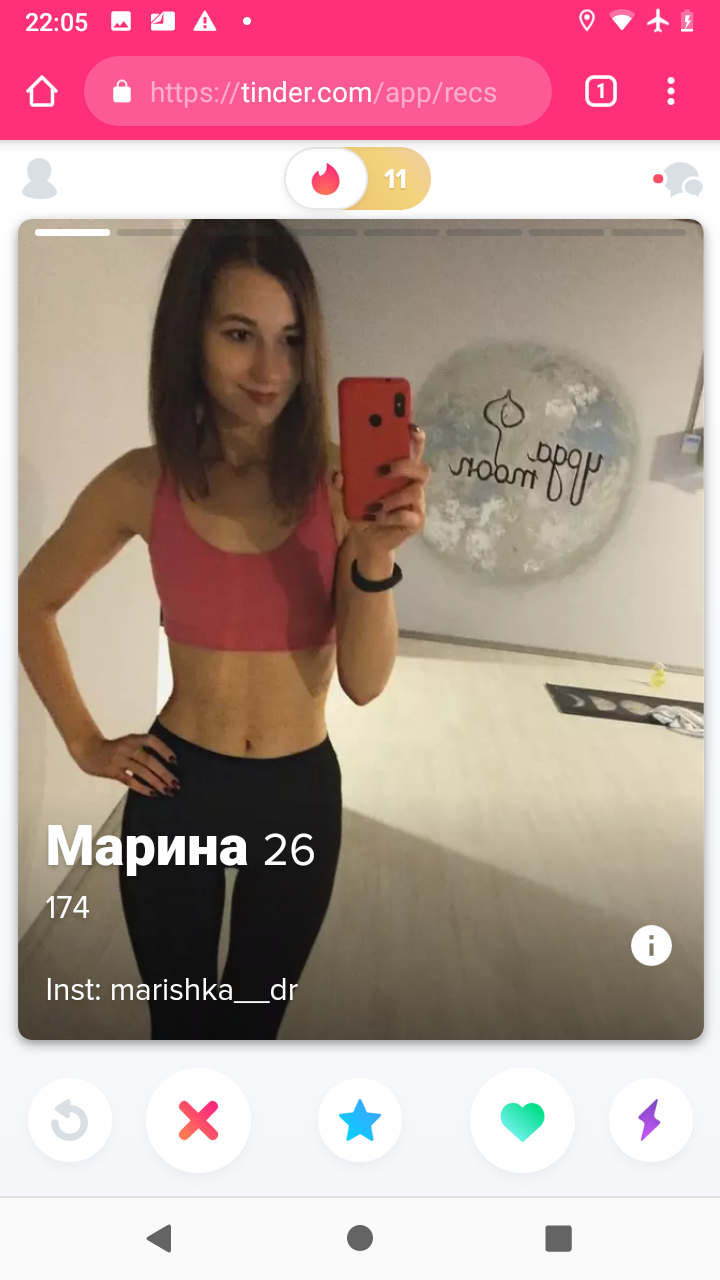Open the browser tab switcher
720x1280 pixels.
pos(600,92)
